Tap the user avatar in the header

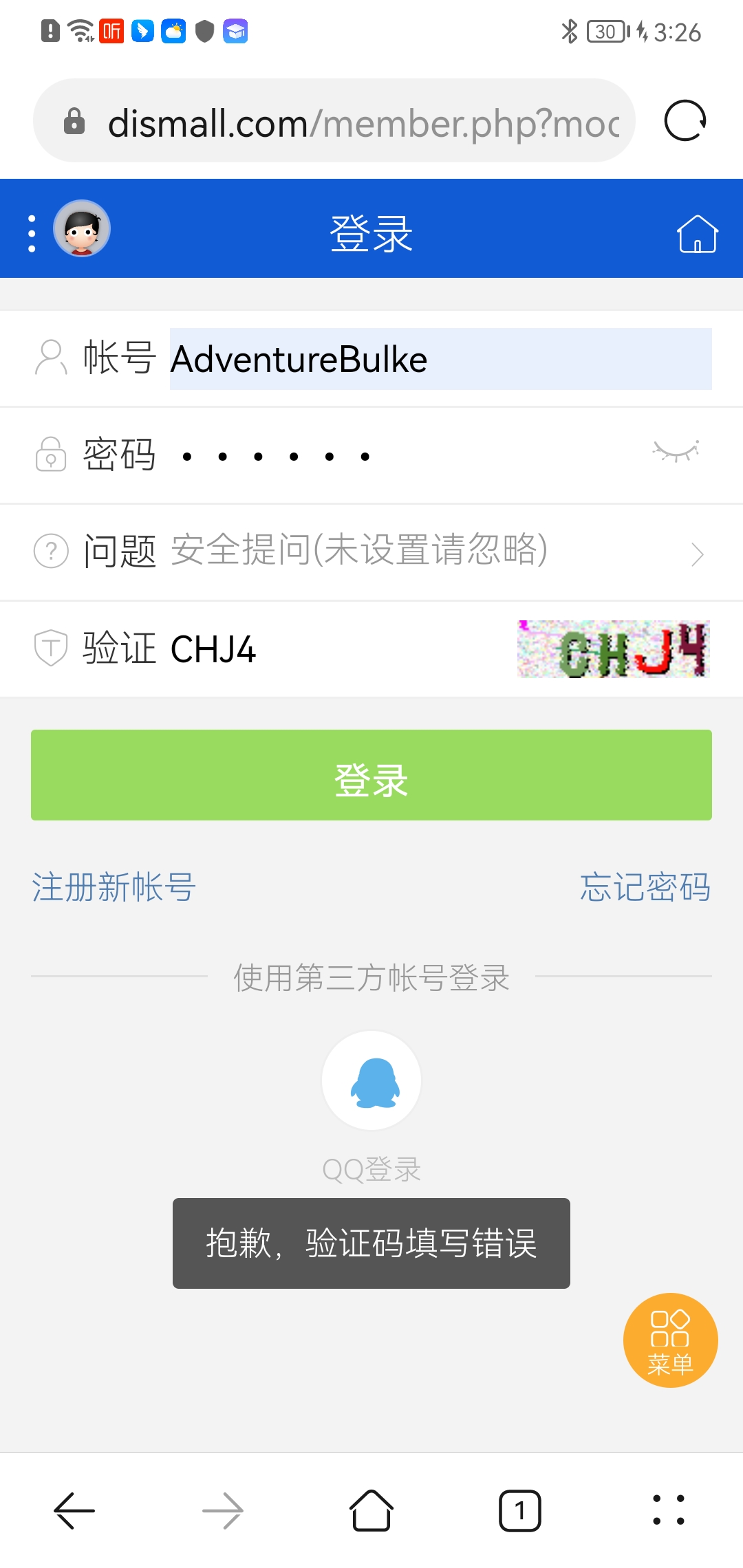(x=82, y=229)
